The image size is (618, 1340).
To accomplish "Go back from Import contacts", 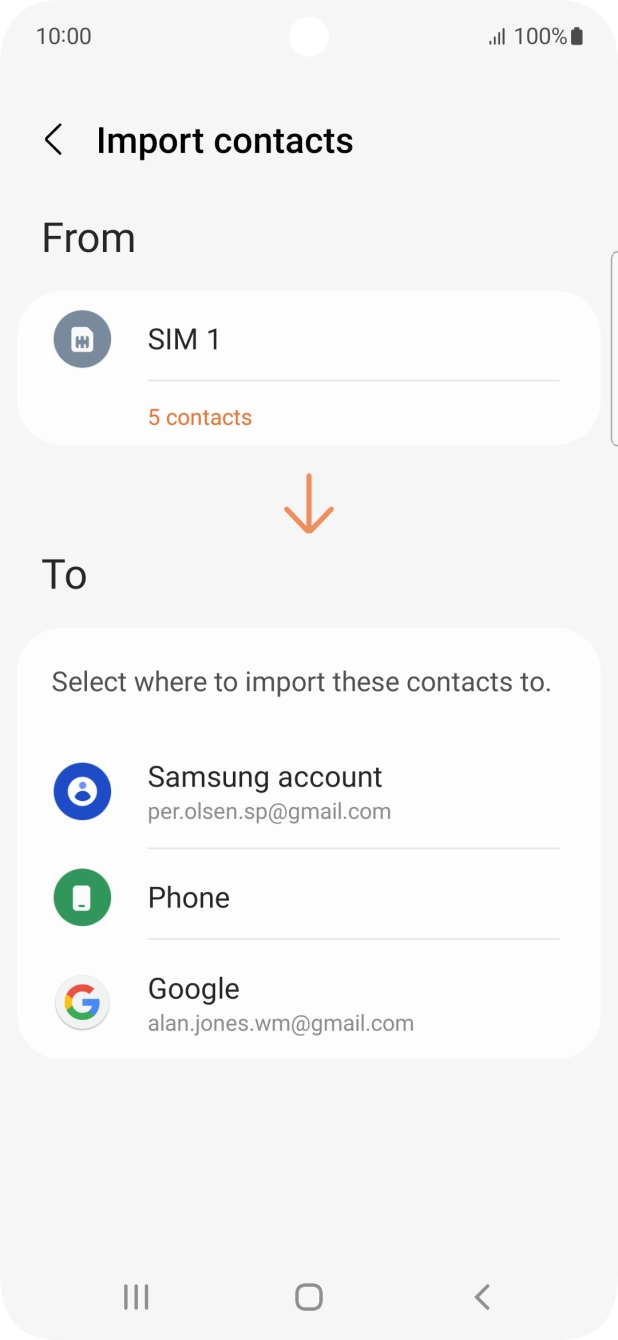I will pyautogui.click(x=54, y=141).
